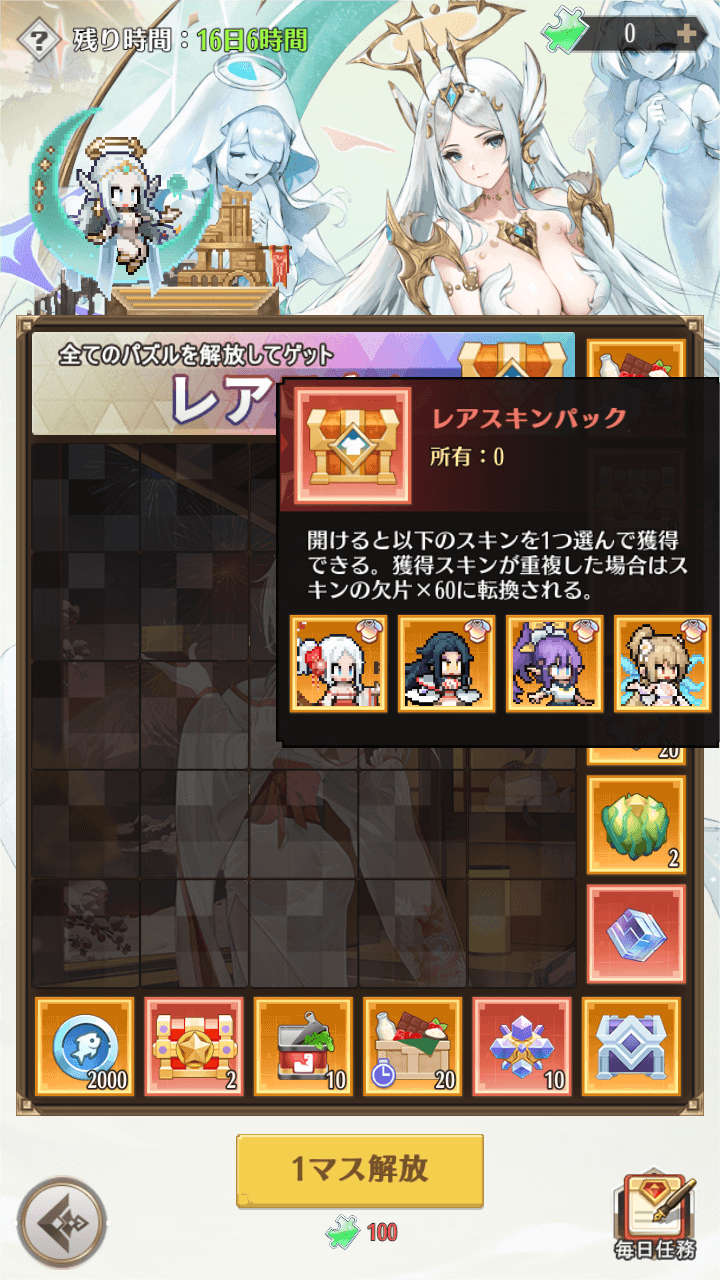Screen dimensions: 720x1280
Task: Tap the 1マス解放 button
Action: 360,1171
